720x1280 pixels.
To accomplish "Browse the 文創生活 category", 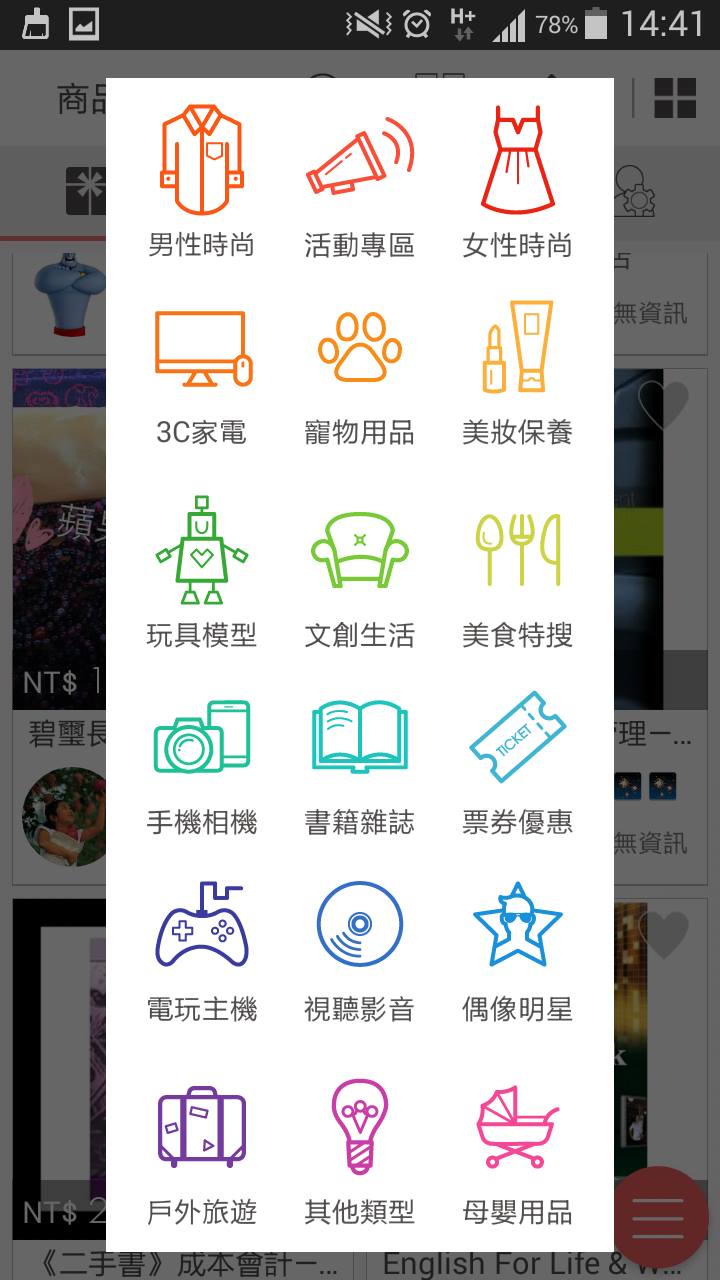I will click(360, 570).
